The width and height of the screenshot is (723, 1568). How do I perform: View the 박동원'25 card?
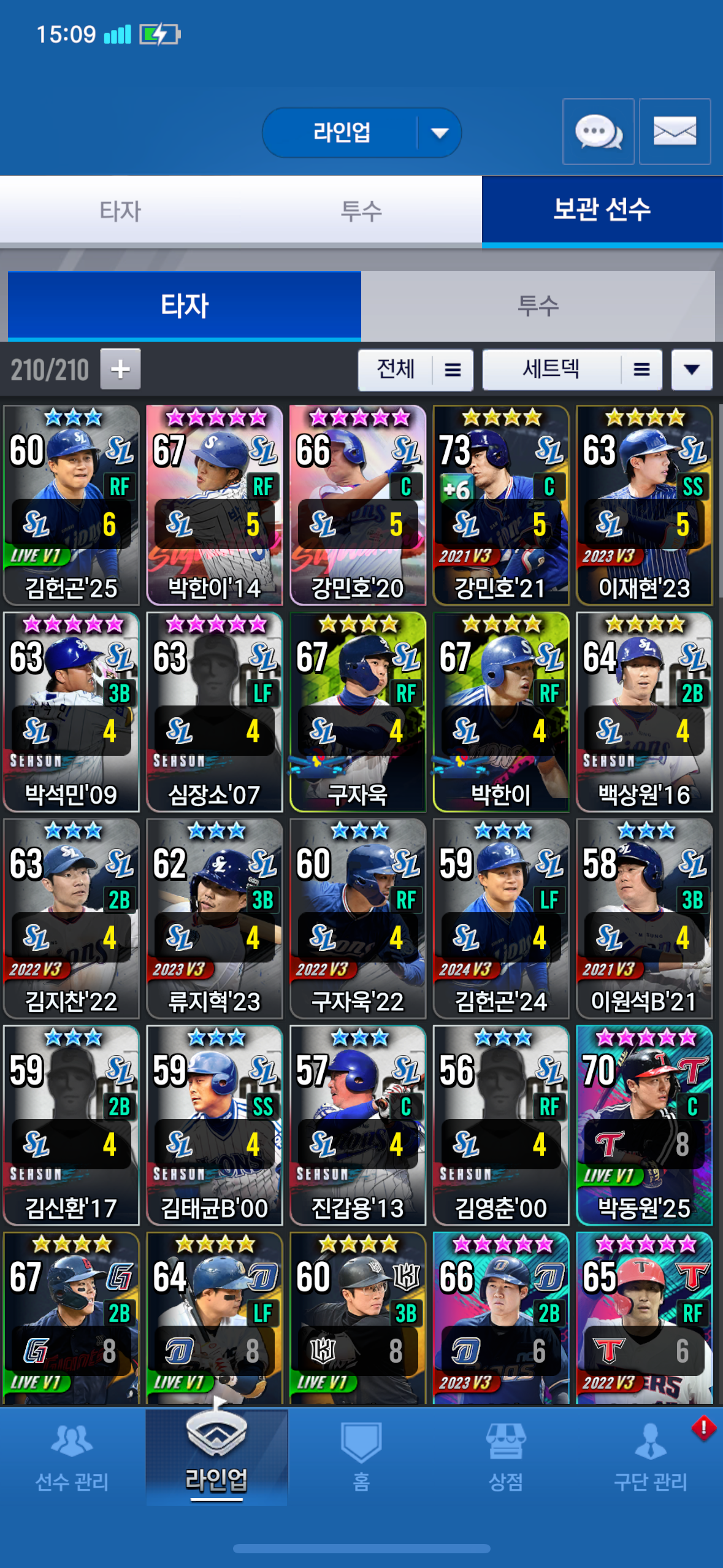(644, 1125)
